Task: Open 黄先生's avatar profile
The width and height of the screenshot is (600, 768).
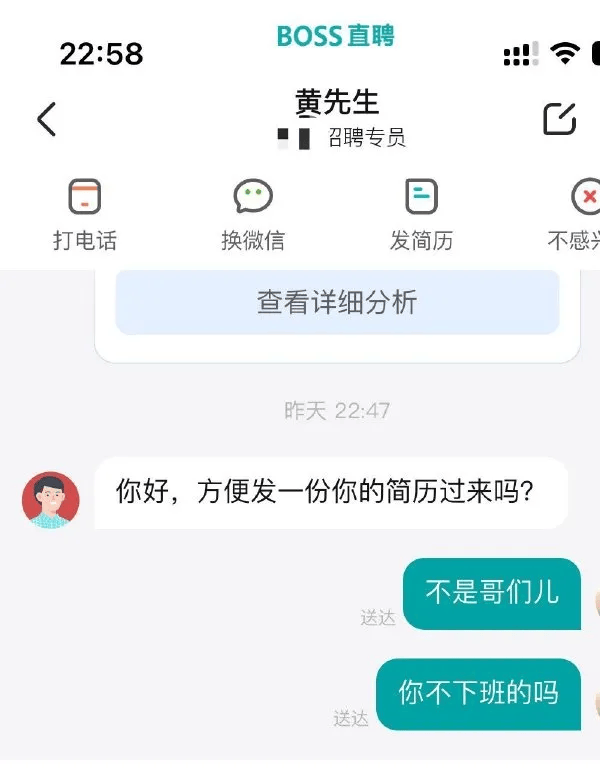Action: [x=51, y=499]
